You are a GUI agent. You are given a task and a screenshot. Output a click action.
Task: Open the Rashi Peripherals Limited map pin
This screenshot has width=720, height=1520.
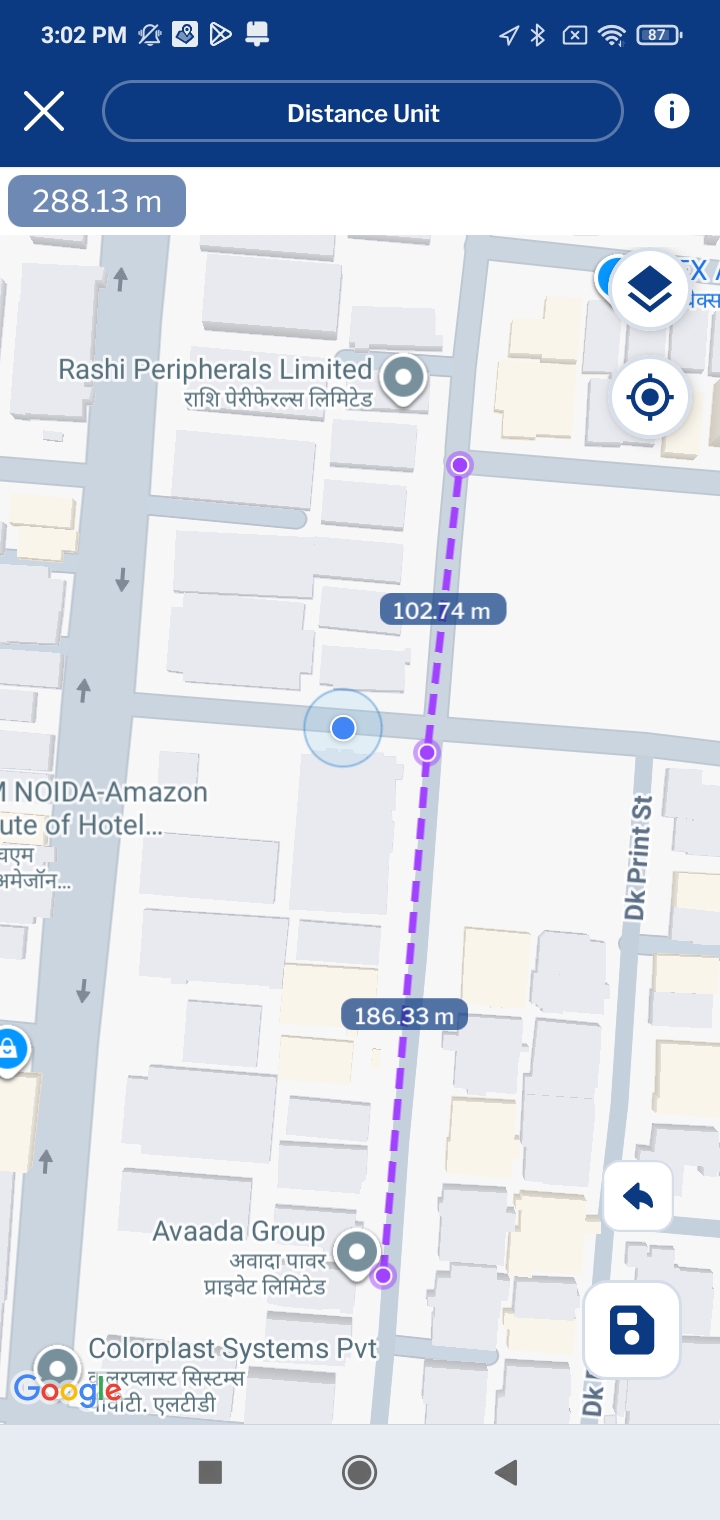405,379
